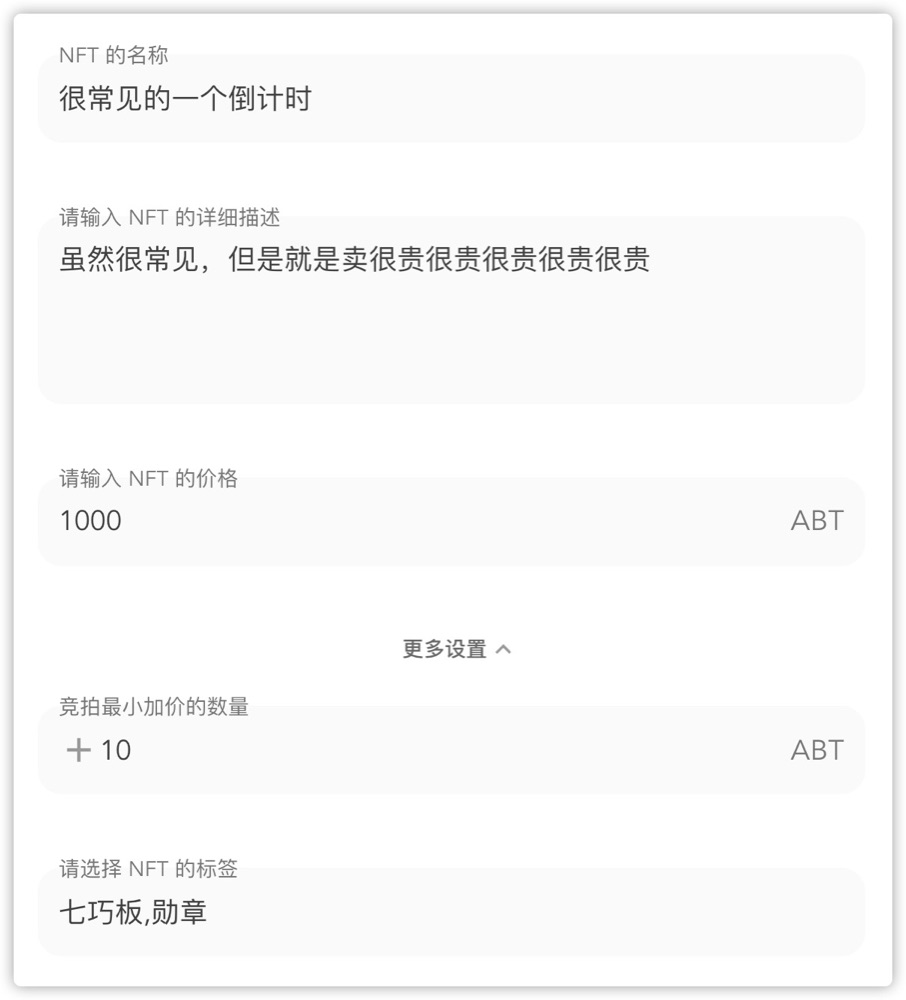Tap the NFT 详细描述 text area

tap(450, 310)
